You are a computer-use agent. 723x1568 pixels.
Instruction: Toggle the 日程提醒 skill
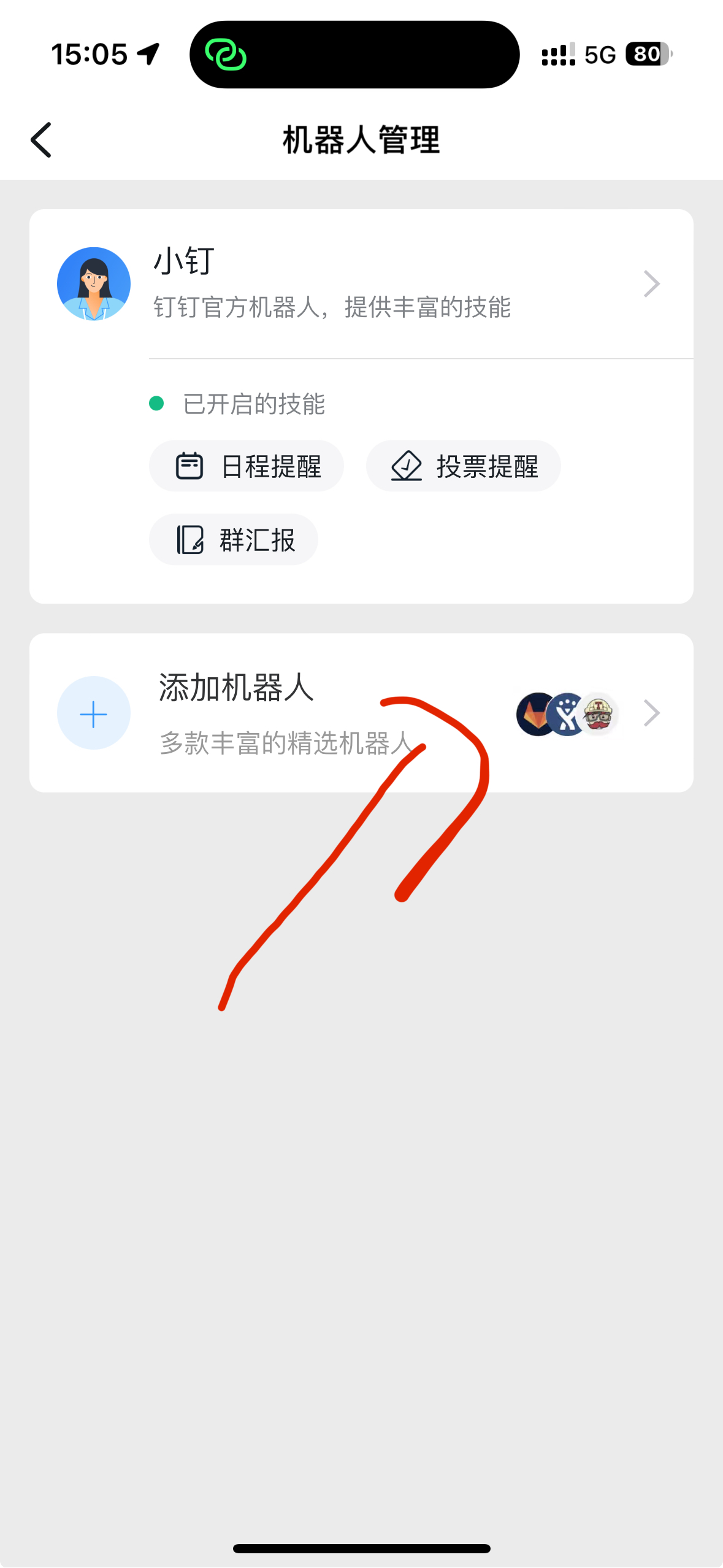click(247, 466)
